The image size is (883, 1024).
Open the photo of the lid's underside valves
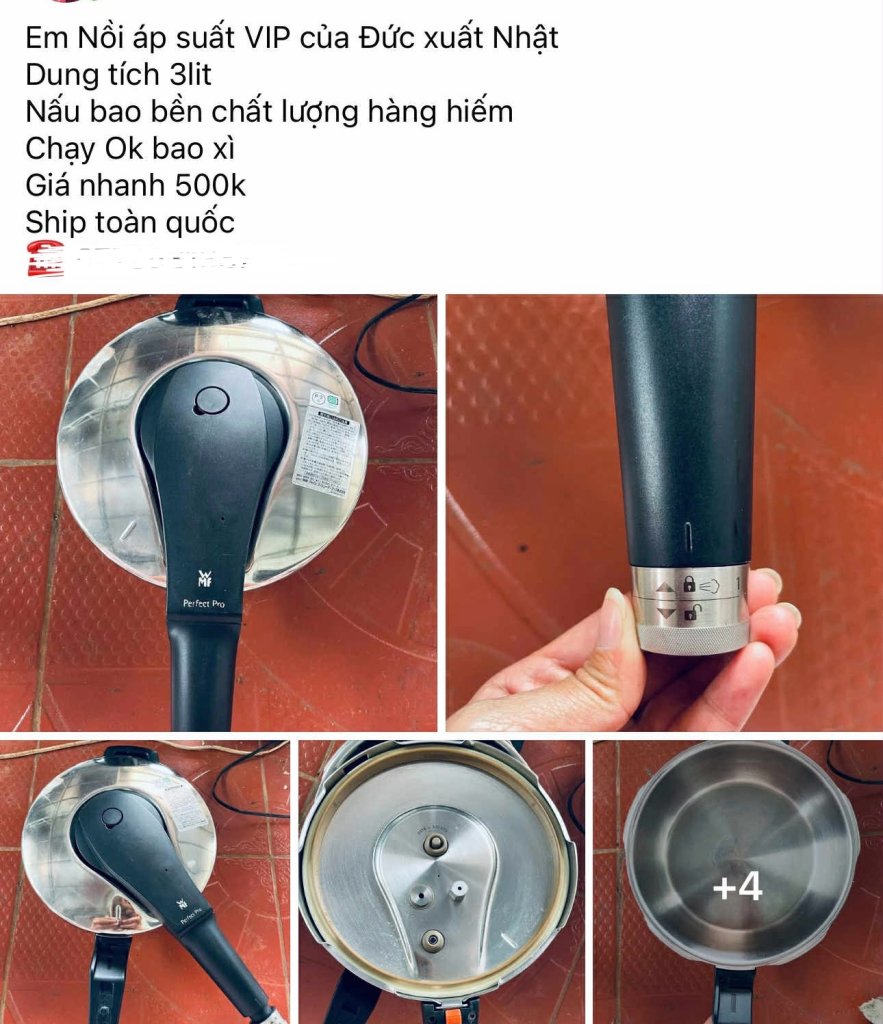coord(440,880)
